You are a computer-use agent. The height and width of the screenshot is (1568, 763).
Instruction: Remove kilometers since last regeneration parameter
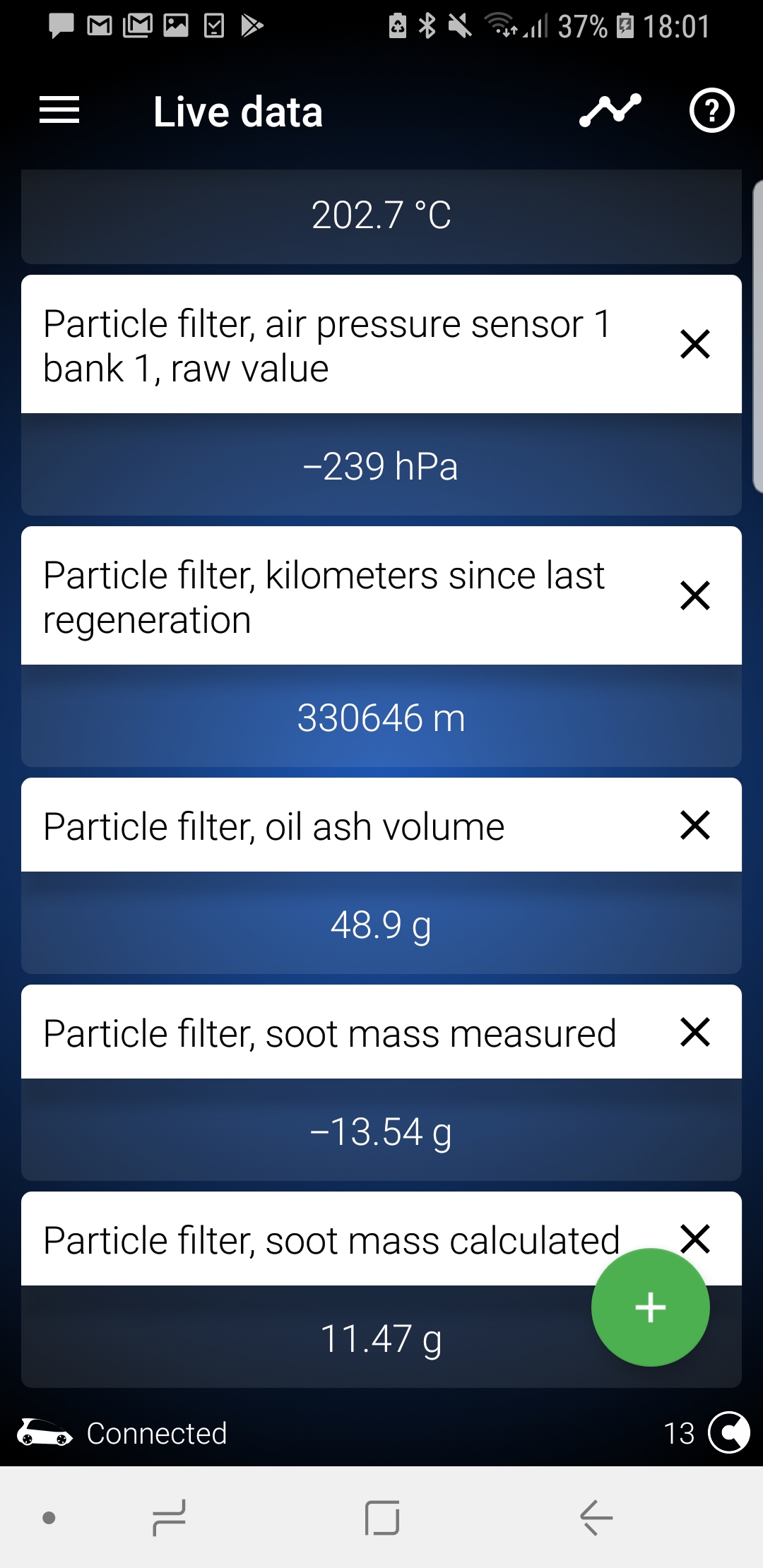(695, 595)
